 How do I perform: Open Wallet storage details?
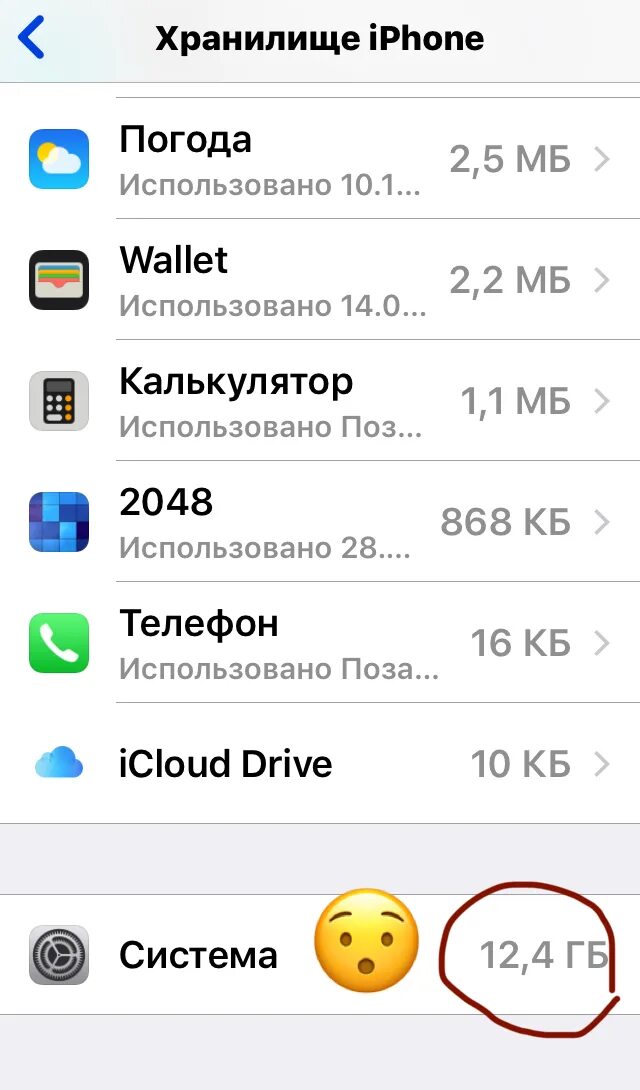point(320,279)
